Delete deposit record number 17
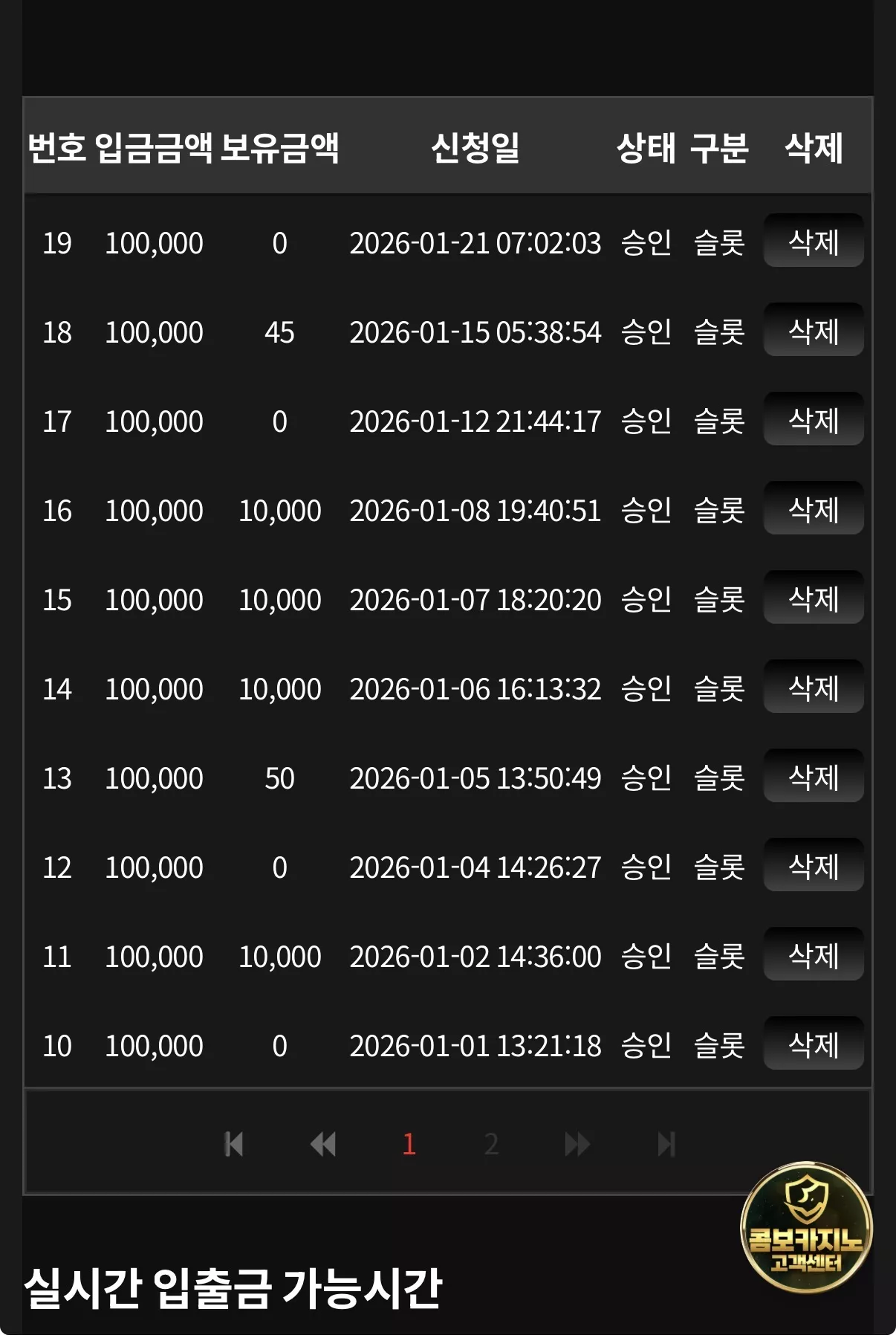This screenshot has width=896, height=1335. (814, 420)
